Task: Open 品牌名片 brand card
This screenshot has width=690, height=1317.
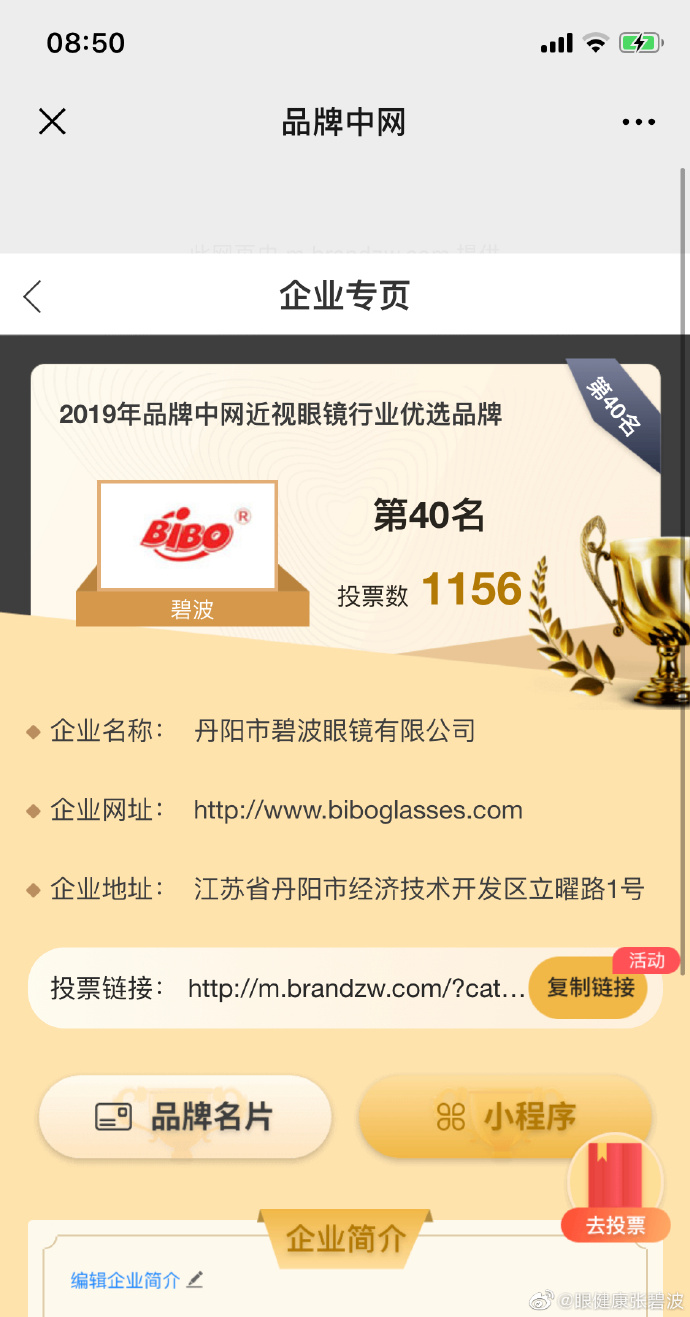Action: pyautogui.click(x=185, y=1117)
